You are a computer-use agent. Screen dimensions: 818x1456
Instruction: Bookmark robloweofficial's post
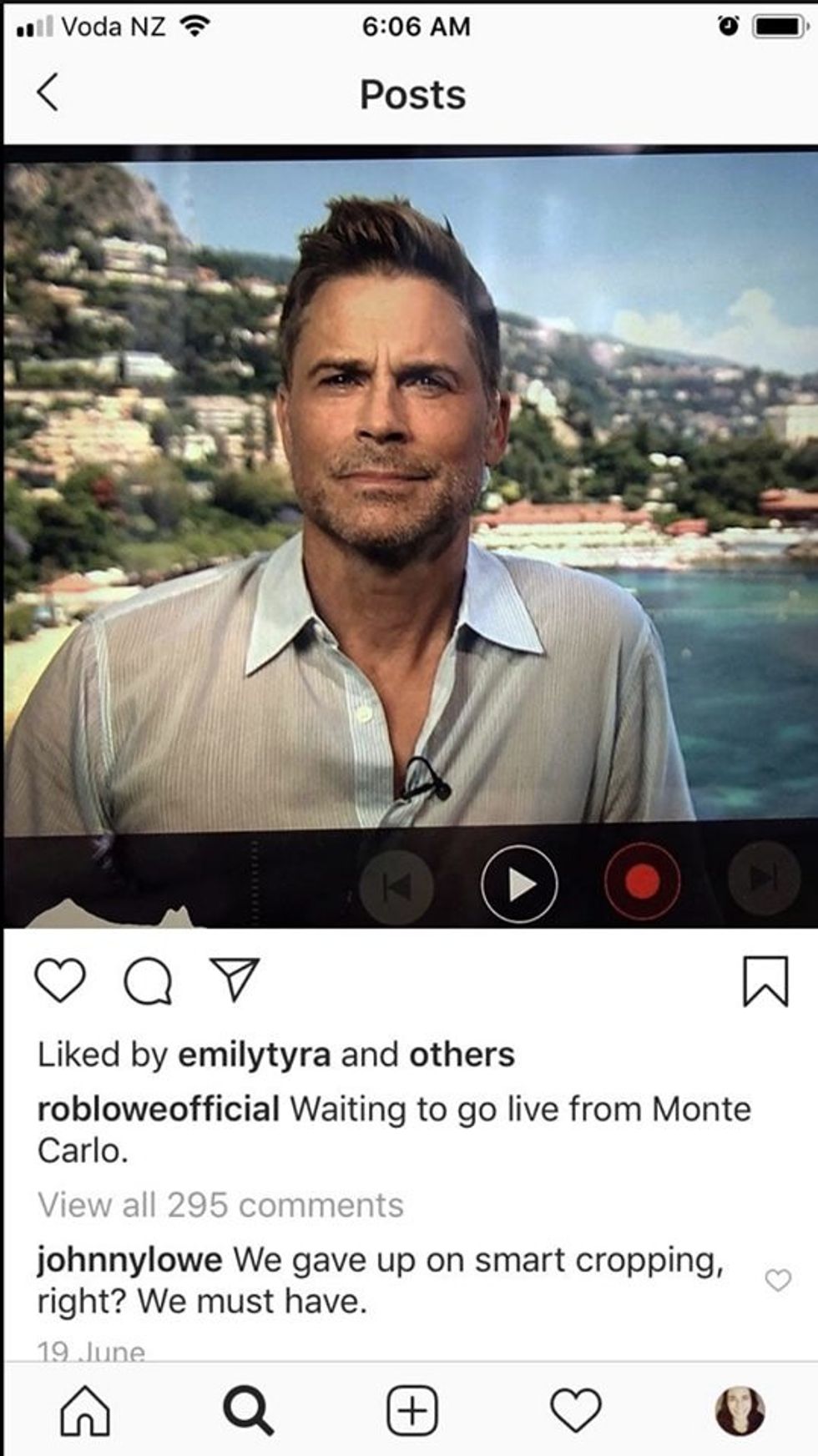click(x=765, y=981)
